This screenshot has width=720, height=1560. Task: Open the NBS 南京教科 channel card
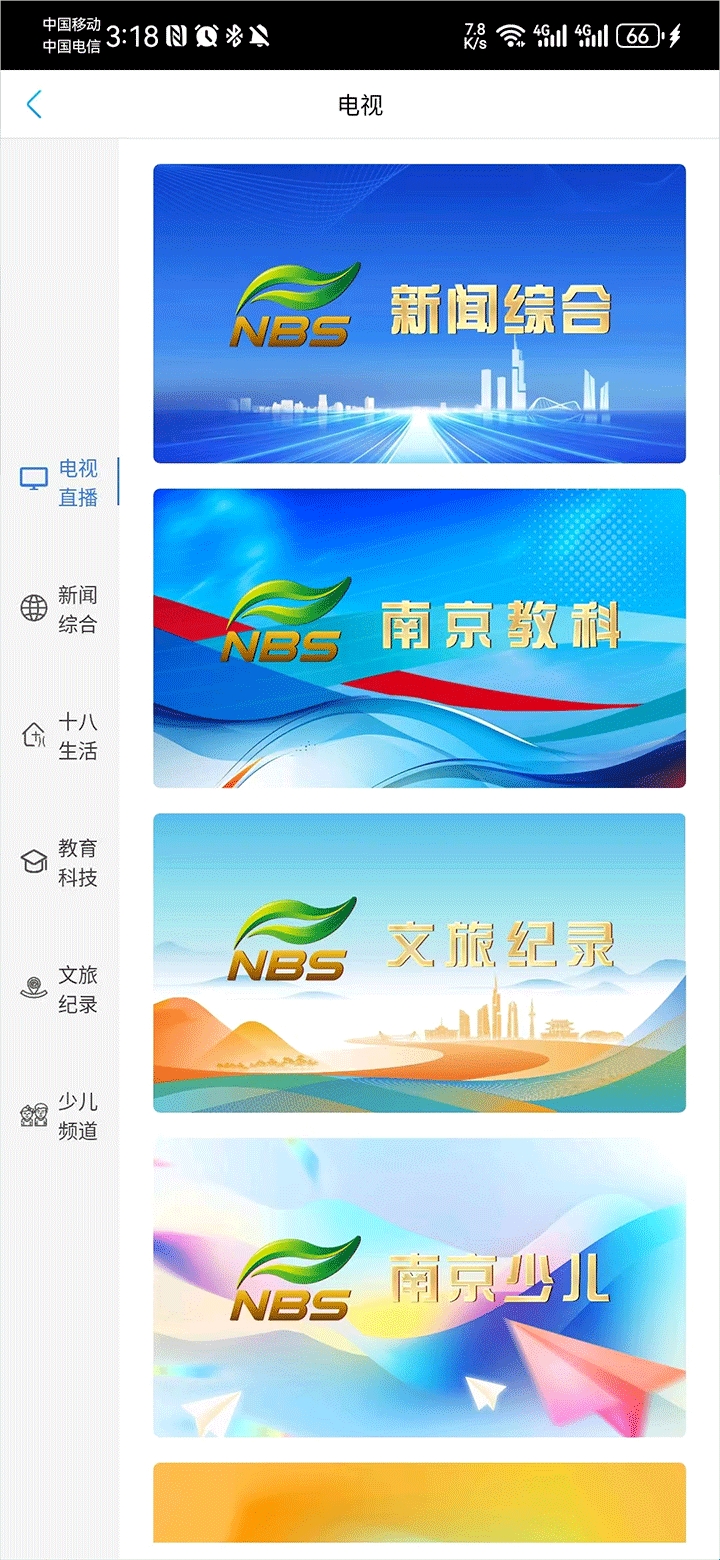coord(419,638)
